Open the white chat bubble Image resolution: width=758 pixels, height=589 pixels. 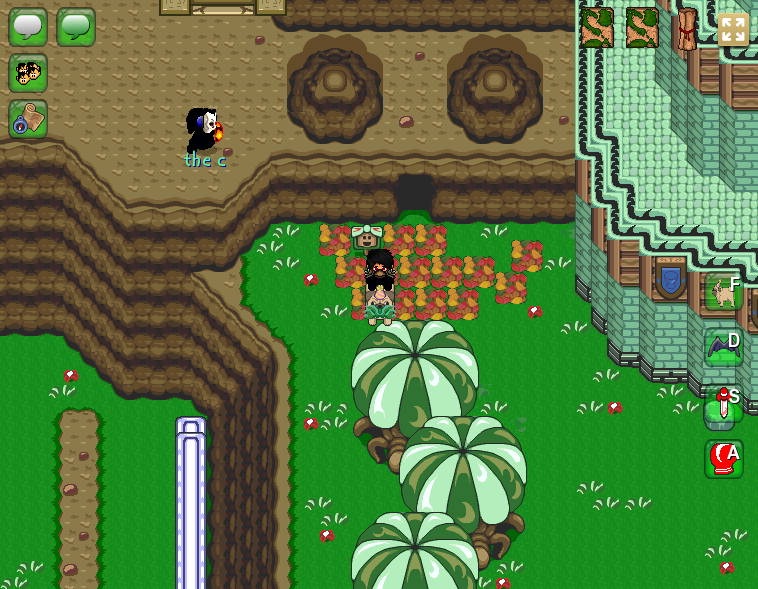[28, 27]
